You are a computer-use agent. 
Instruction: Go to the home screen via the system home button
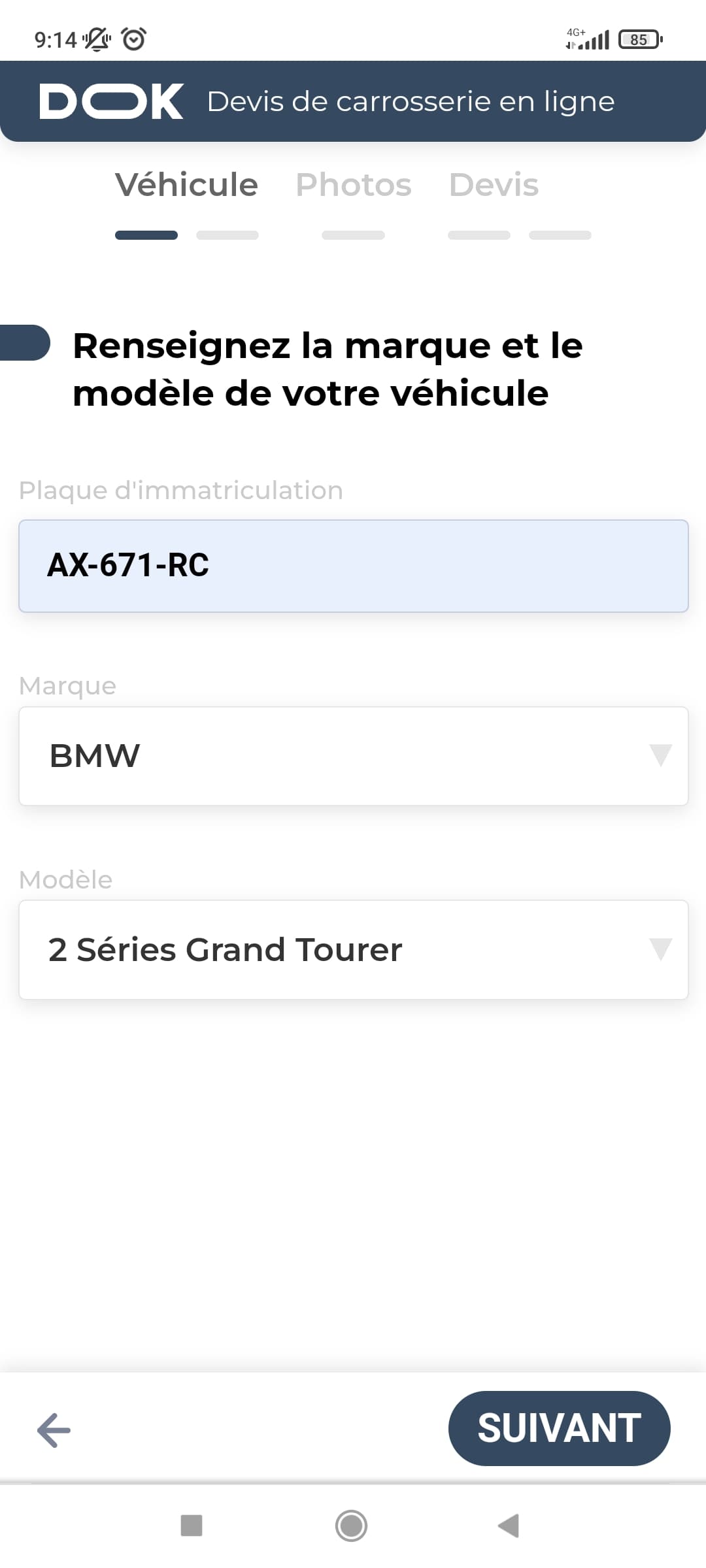pos(351,1526)
